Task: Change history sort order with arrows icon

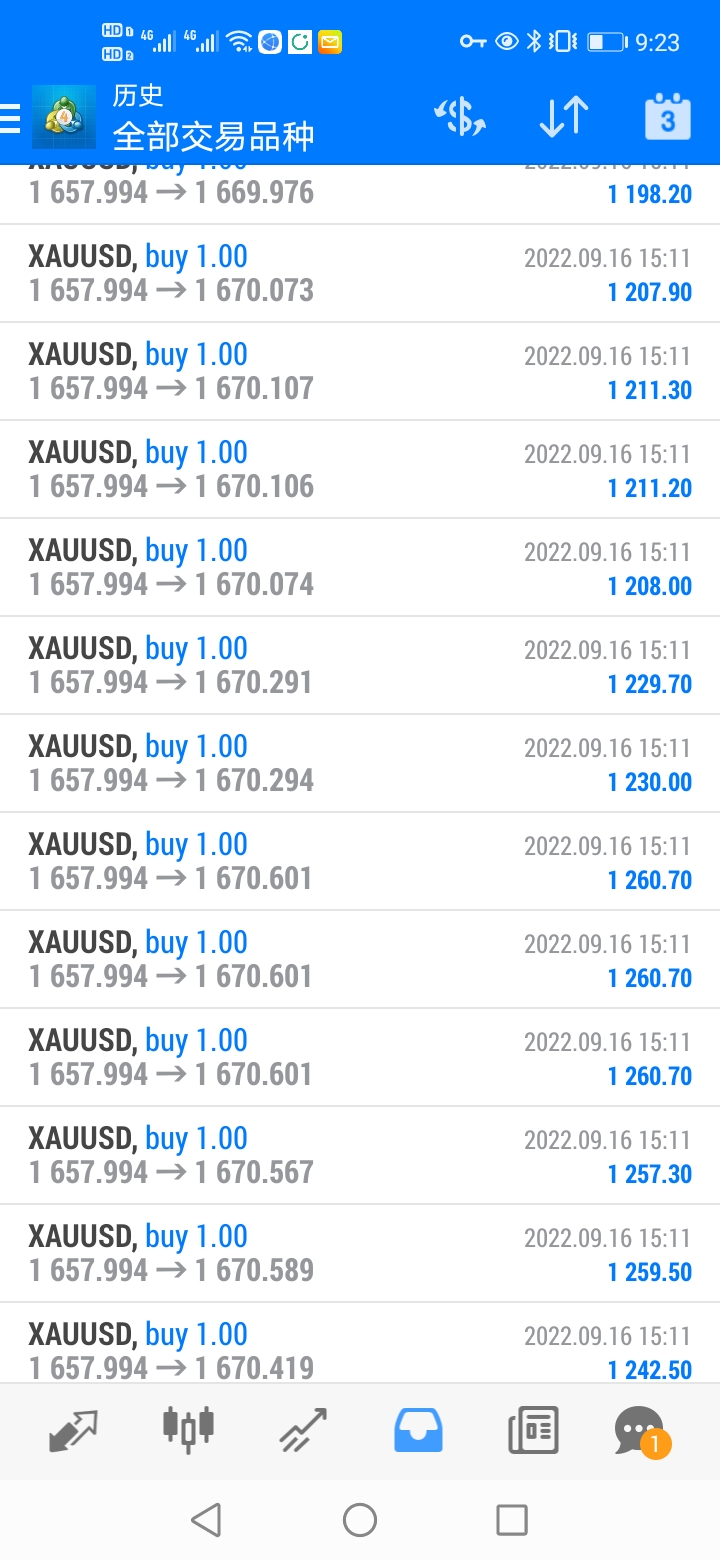Action: tap(563, 118)
